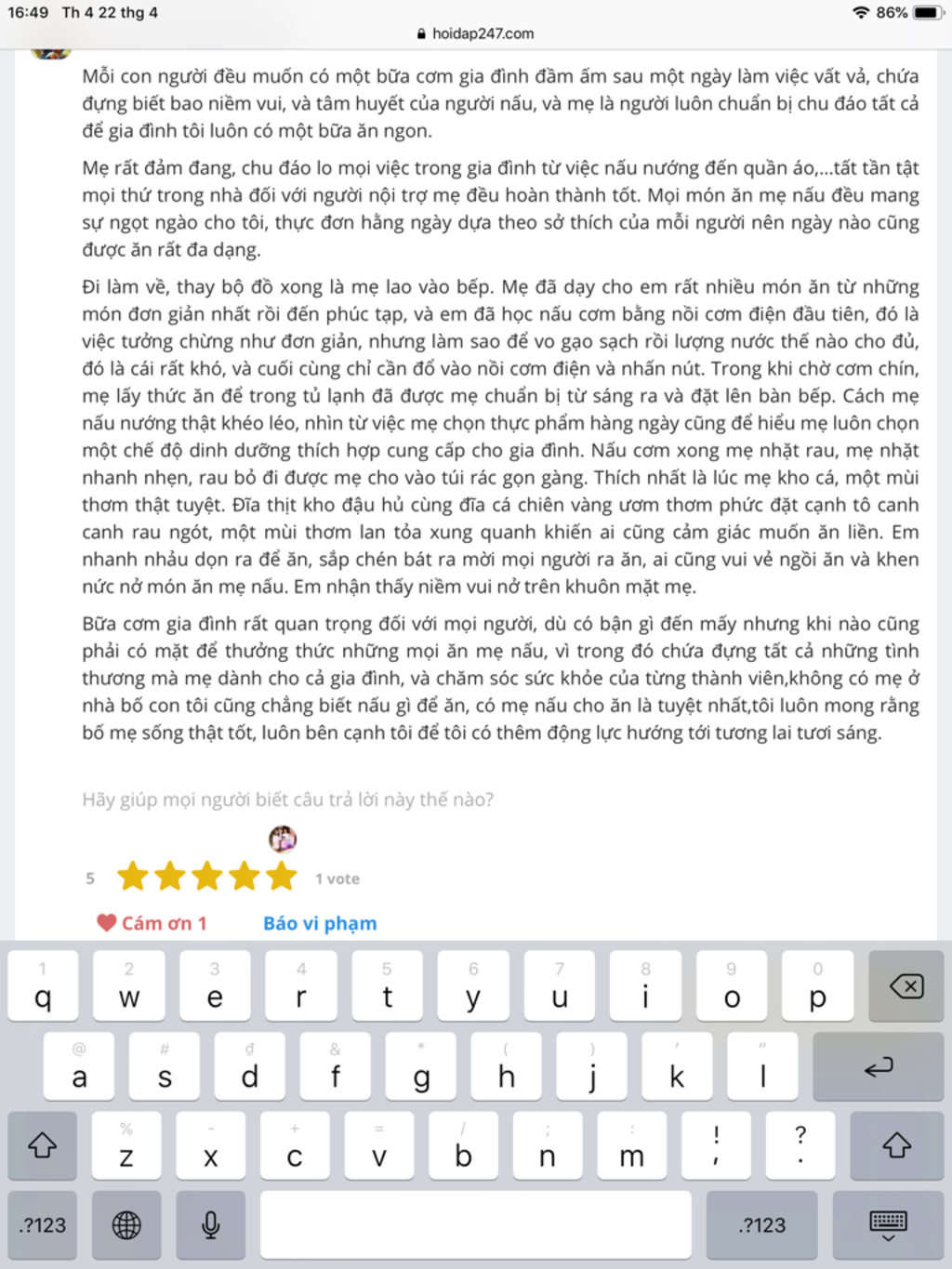Tap the microphone dictation key
This screenshot has width=952, height=1269.
[211, 1224]
